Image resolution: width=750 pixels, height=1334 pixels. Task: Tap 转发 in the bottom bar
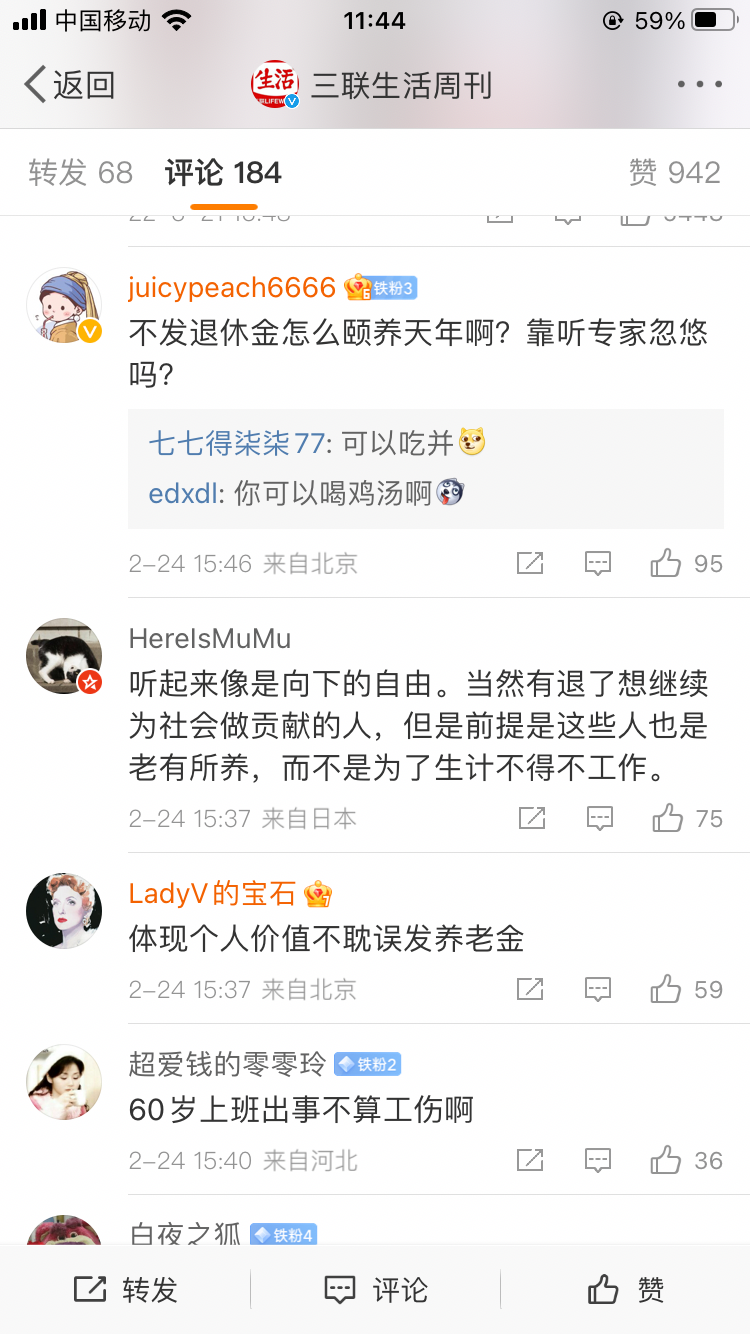click(125, 1290)
